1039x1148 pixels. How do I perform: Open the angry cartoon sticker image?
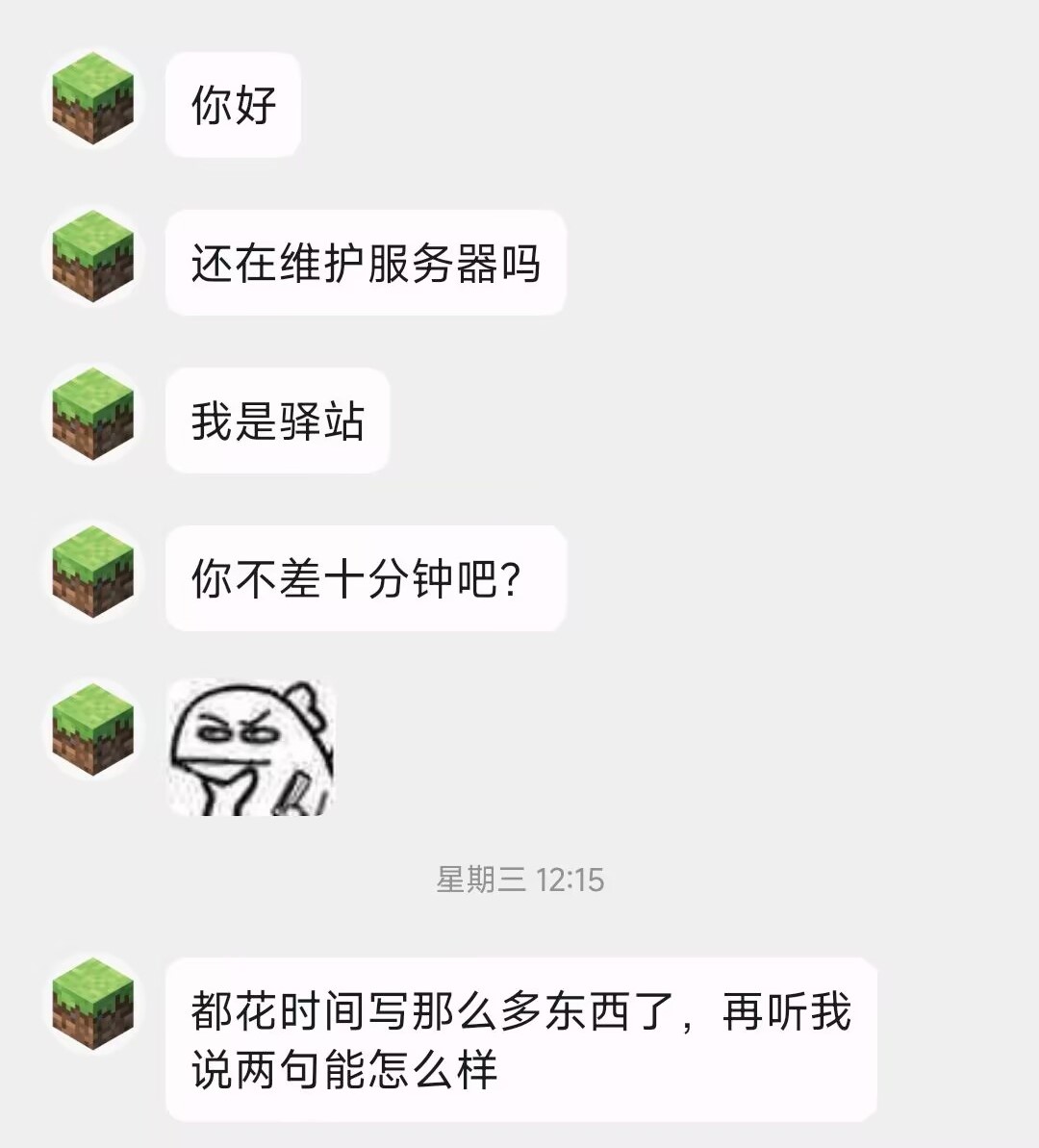click(252, 748)
